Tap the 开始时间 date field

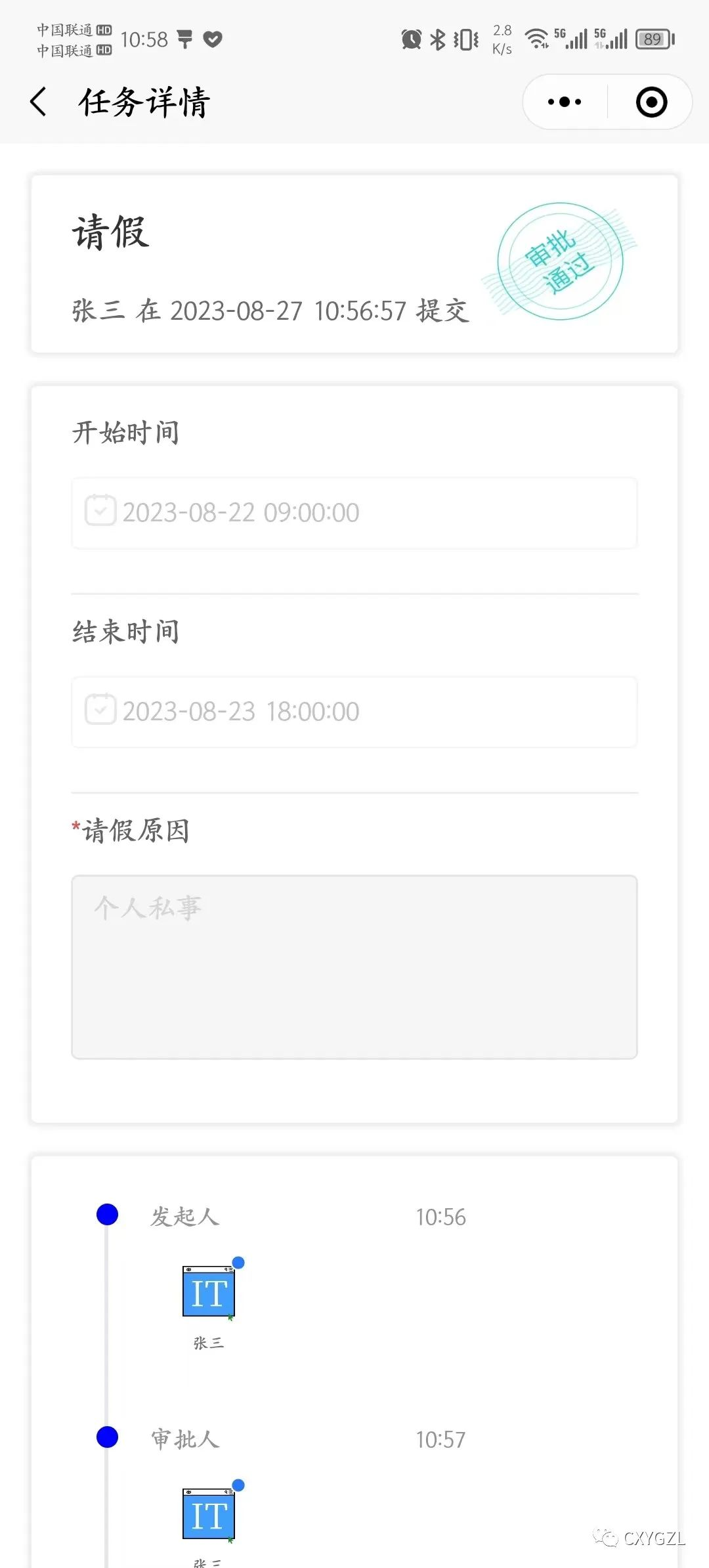[354, 513]
